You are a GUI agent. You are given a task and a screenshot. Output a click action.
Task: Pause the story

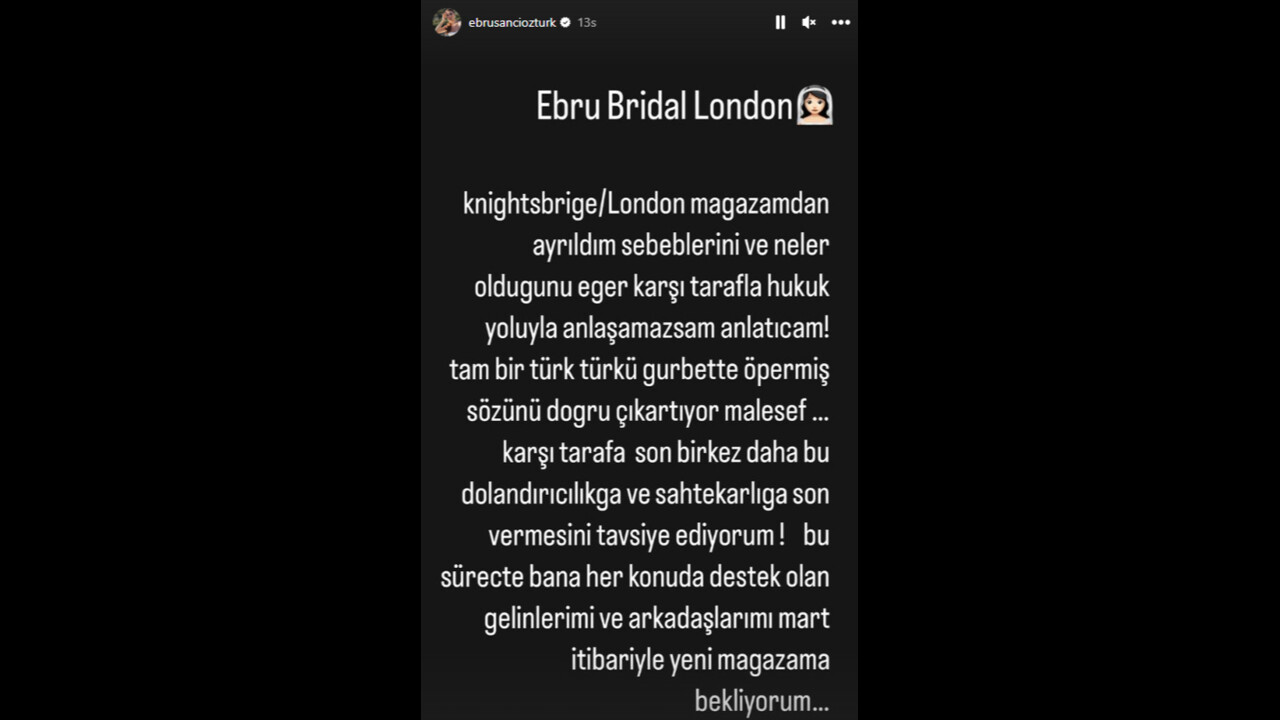pos(780,22)
